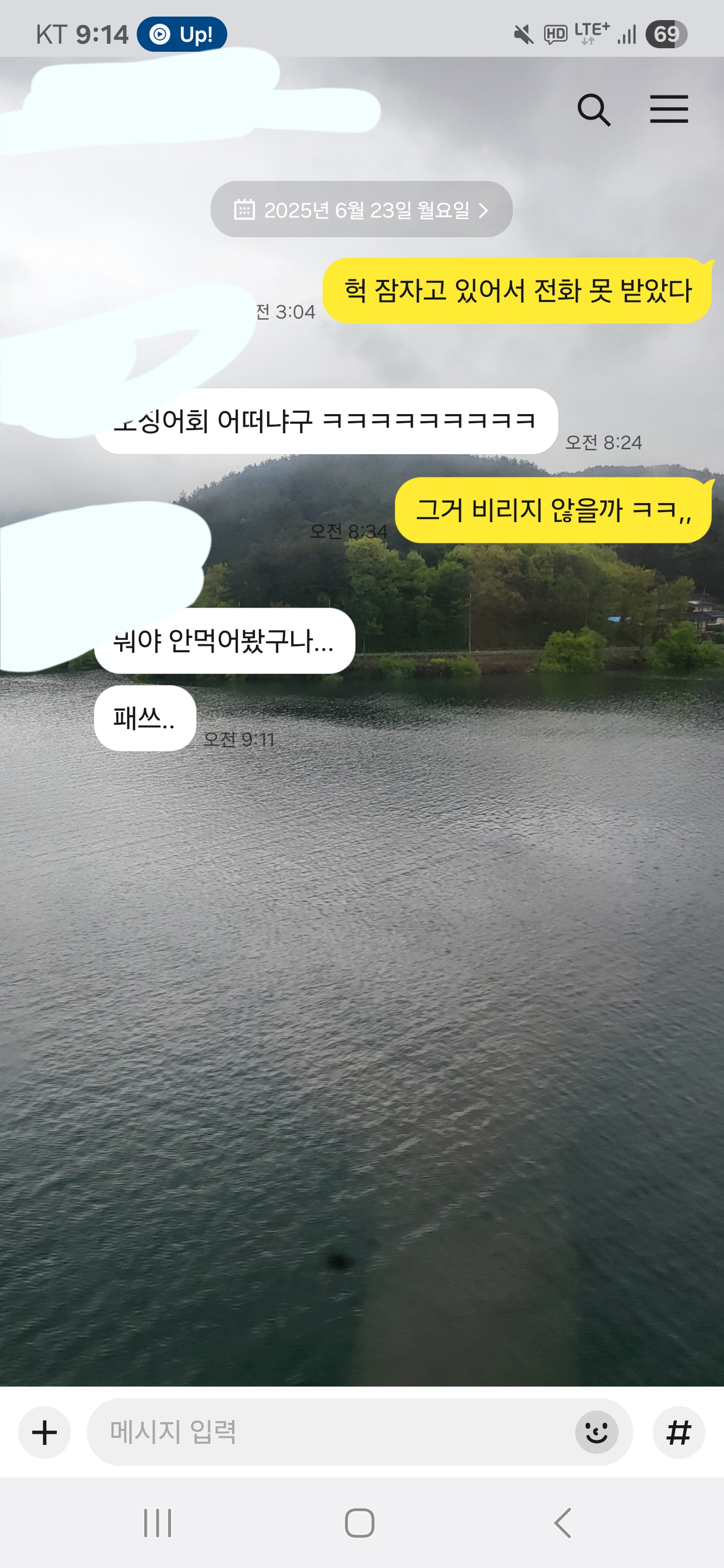Image resolution: width=724 pixels, height=1568 pixels.
Task: Open the emoticon picker
Action: pos(596,1432)
